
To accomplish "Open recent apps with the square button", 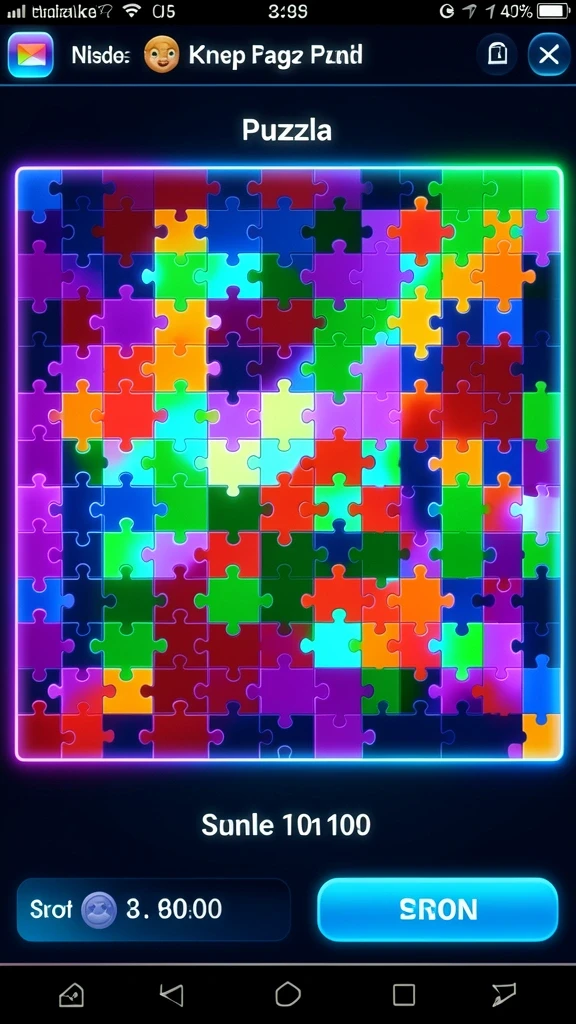I will 404,995.
